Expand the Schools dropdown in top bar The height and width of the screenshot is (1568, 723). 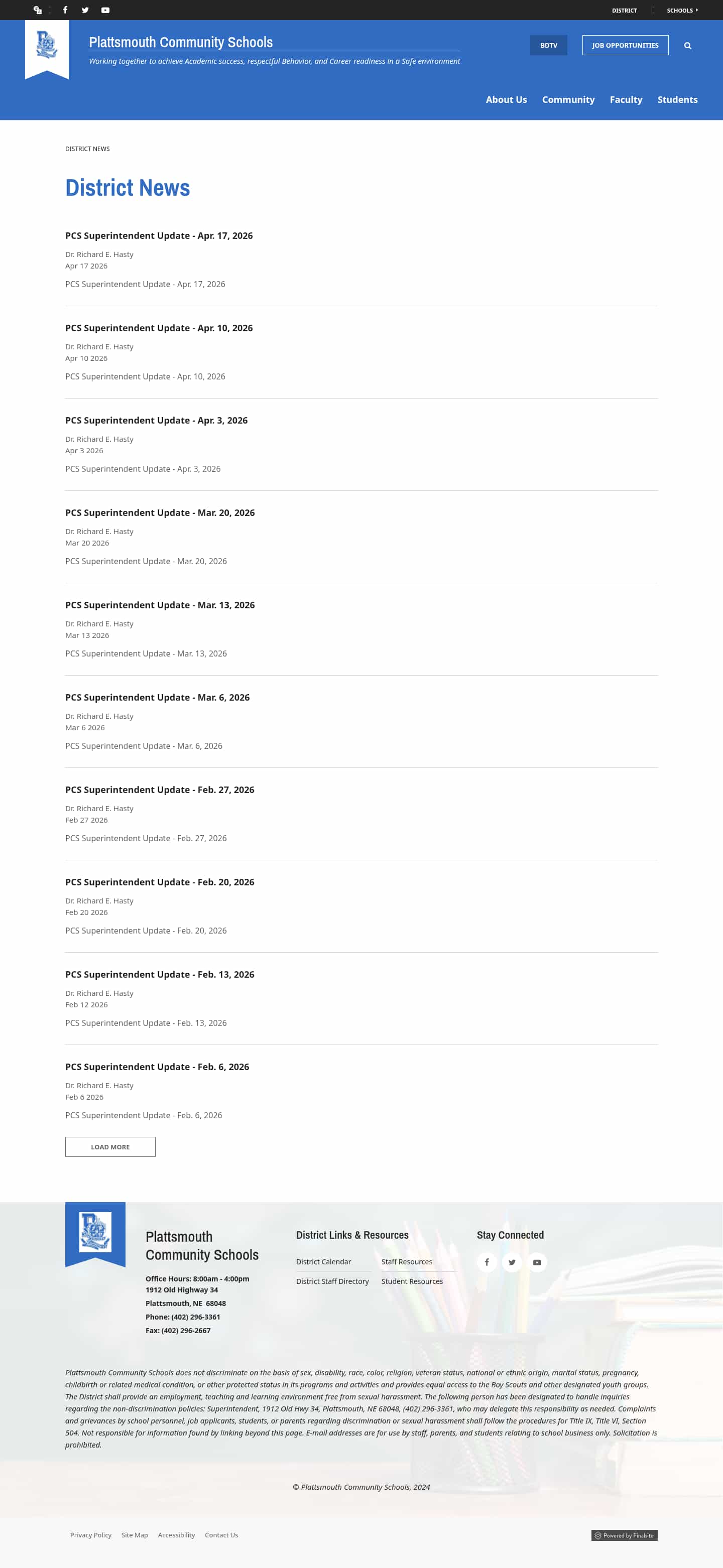[682, 11]
